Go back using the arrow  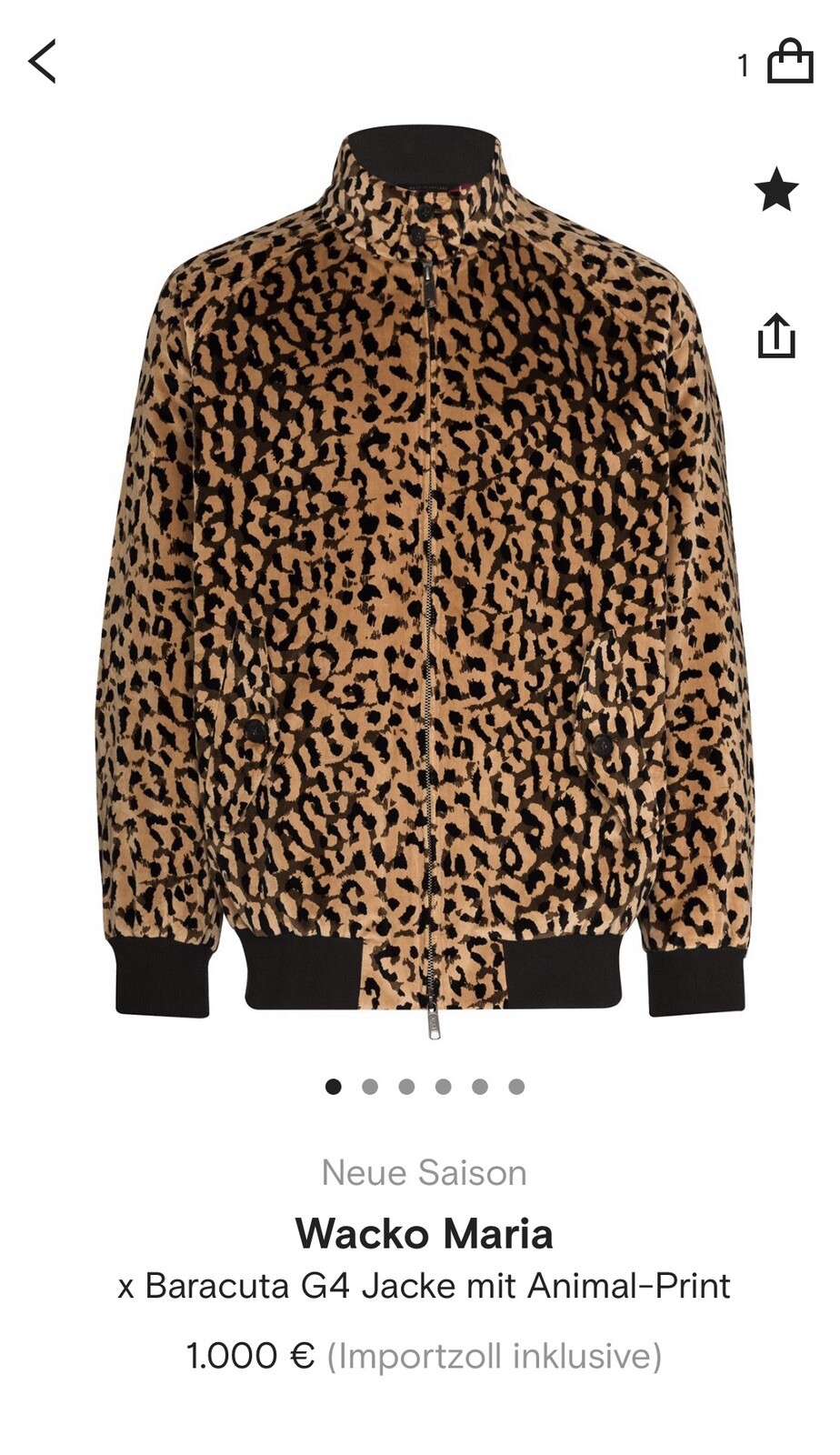pyautogui.click(x=43, y=62)
